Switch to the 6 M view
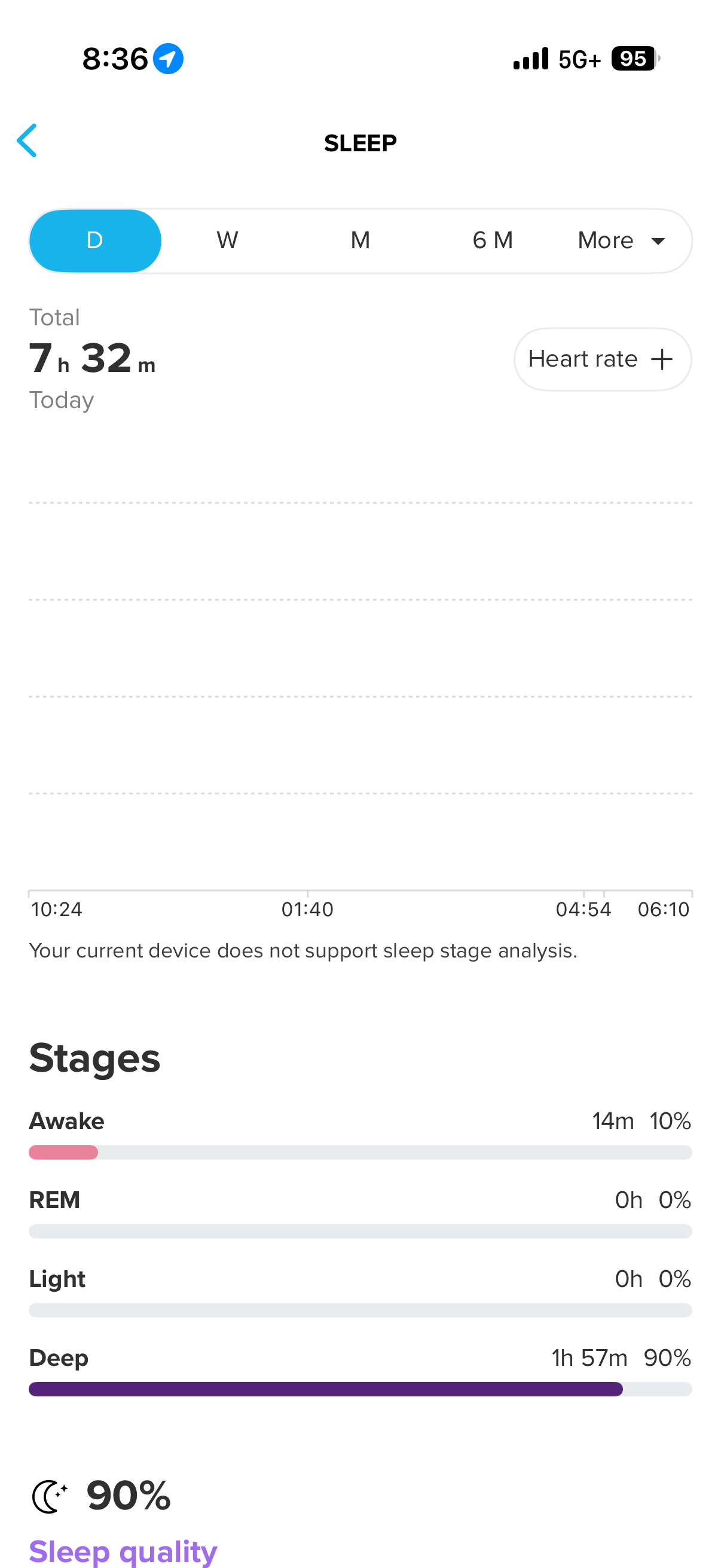721x1568 pixels. (492, 241)
